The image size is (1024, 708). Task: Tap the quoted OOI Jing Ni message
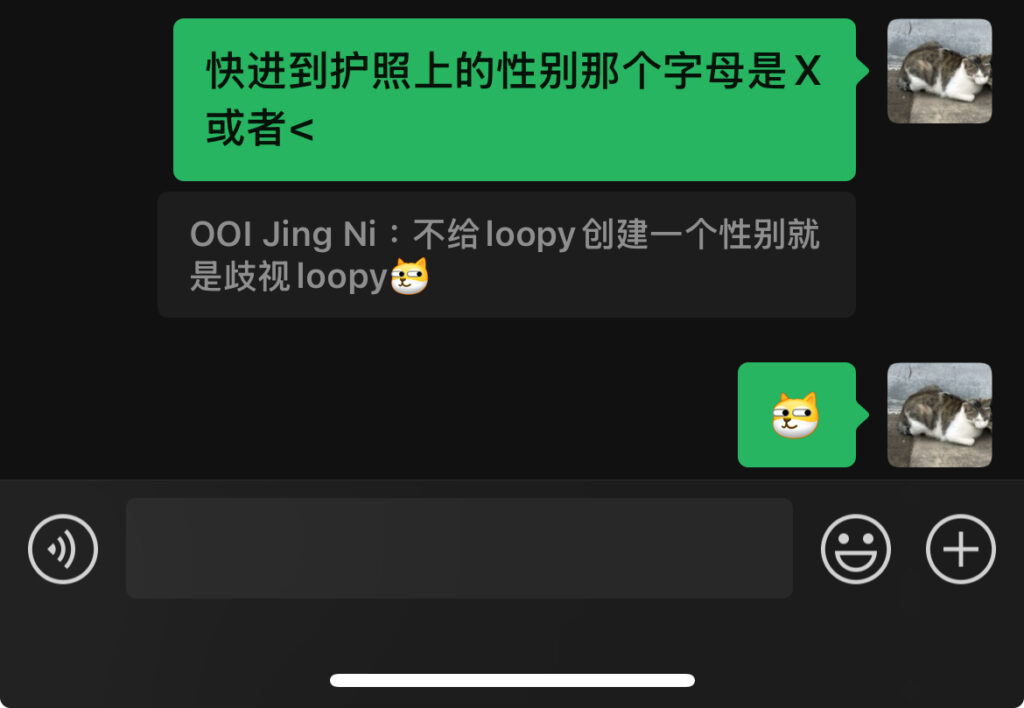tap(506, 255)
